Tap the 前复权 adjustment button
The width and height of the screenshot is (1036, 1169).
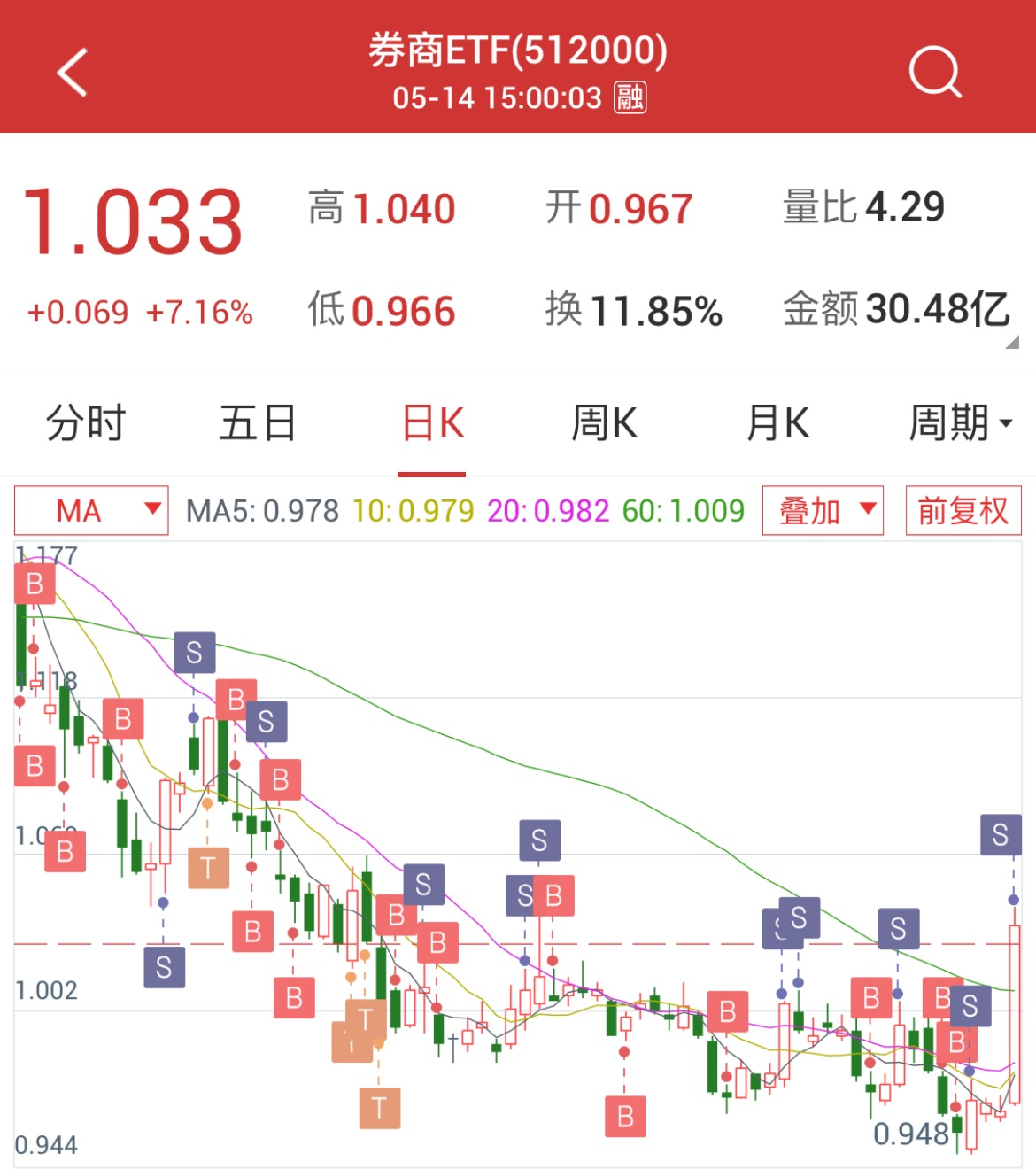coord(963,511)
